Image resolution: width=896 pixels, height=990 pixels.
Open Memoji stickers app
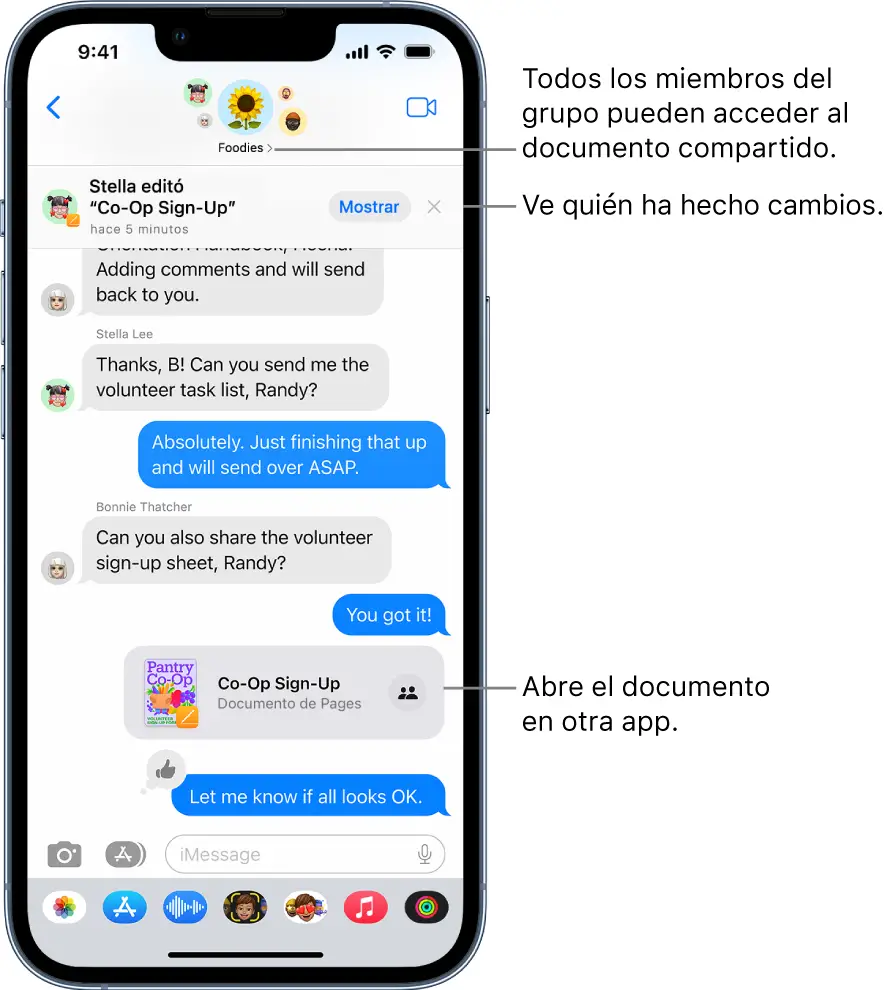305,908
